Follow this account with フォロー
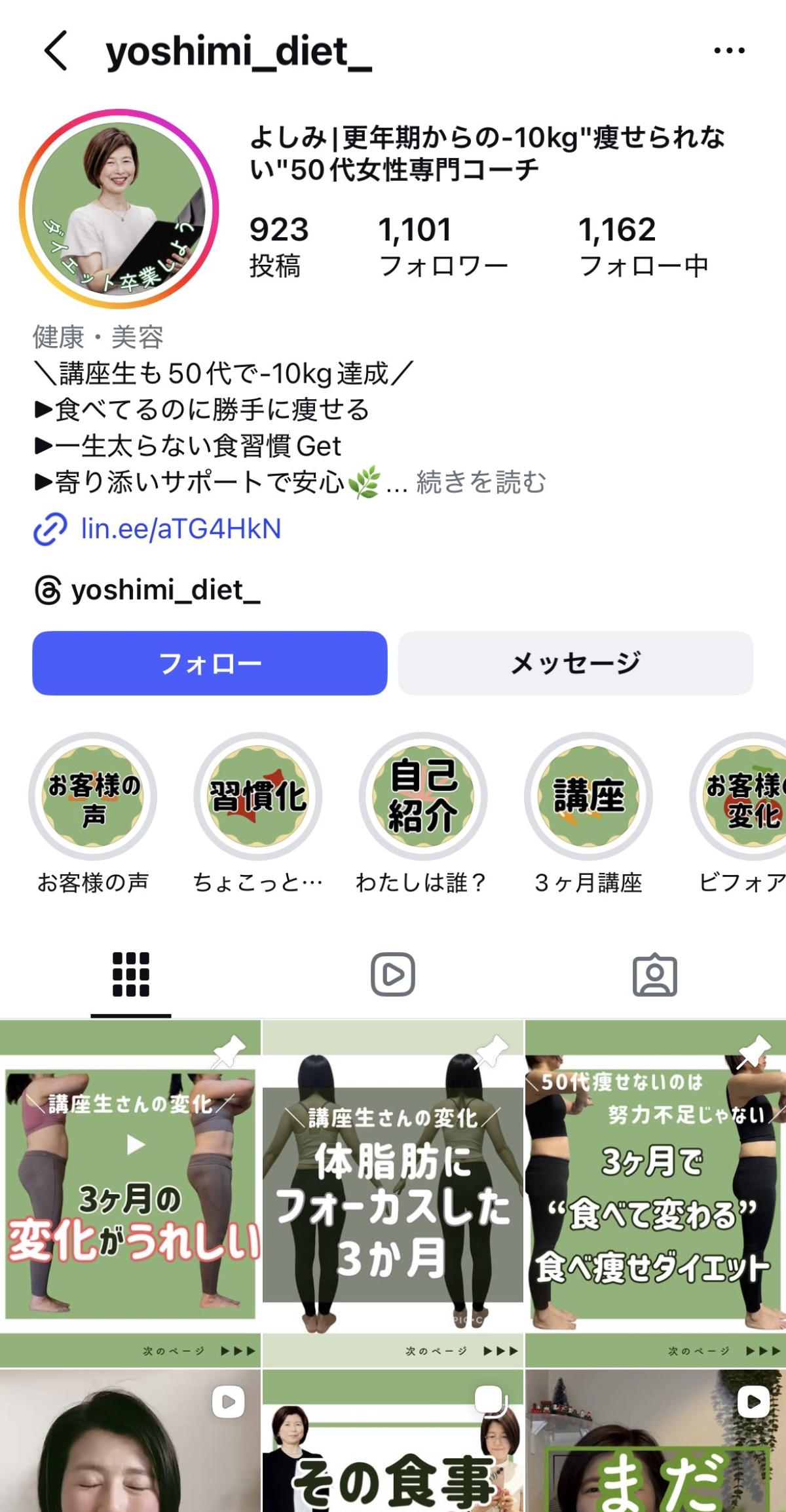The height and width of the screenshot is (1512, 786). [x=210, y=663]
